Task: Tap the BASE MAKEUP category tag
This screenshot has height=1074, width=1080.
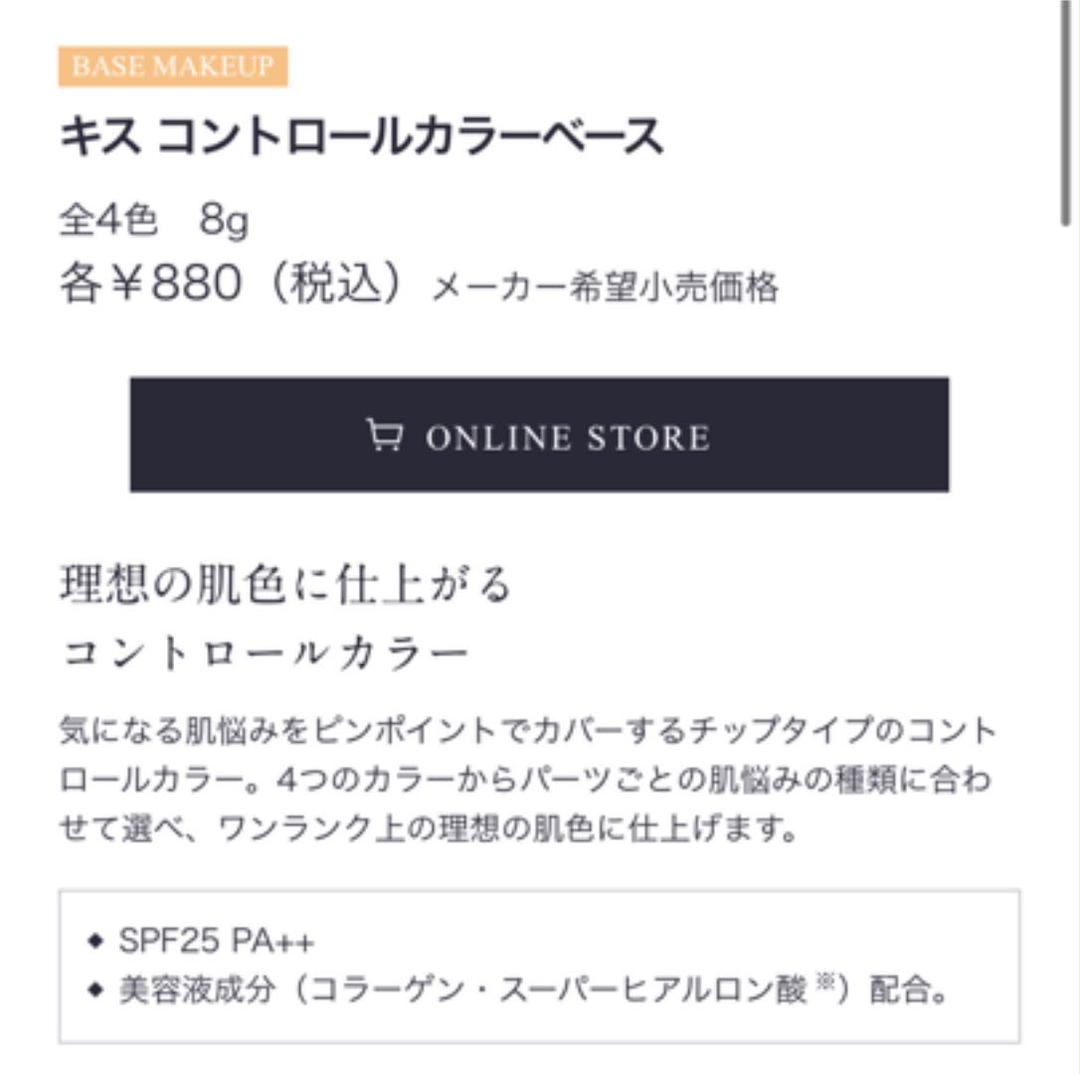Action: pos(173,67)
